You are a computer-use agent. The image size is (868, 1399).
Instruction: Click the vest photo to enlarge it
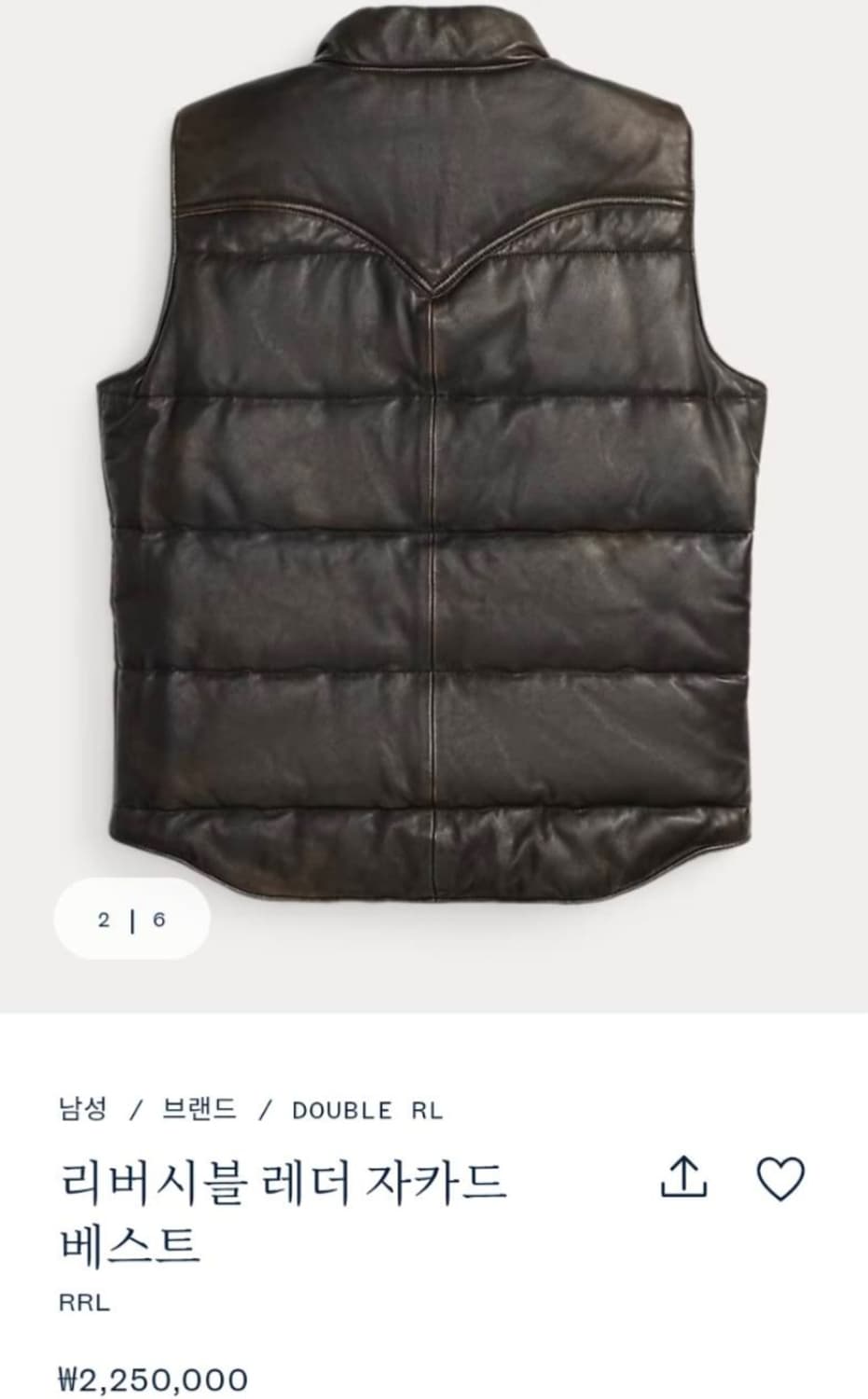(x=434, y=466)
